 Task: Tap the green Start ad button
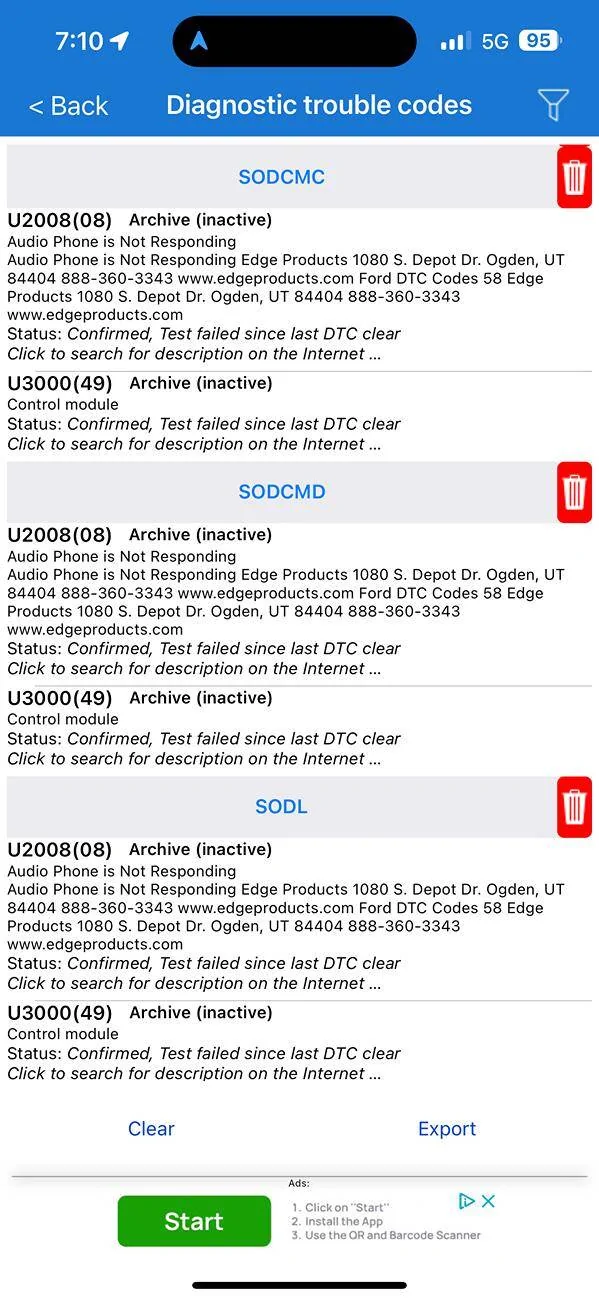pos(194,1221)
